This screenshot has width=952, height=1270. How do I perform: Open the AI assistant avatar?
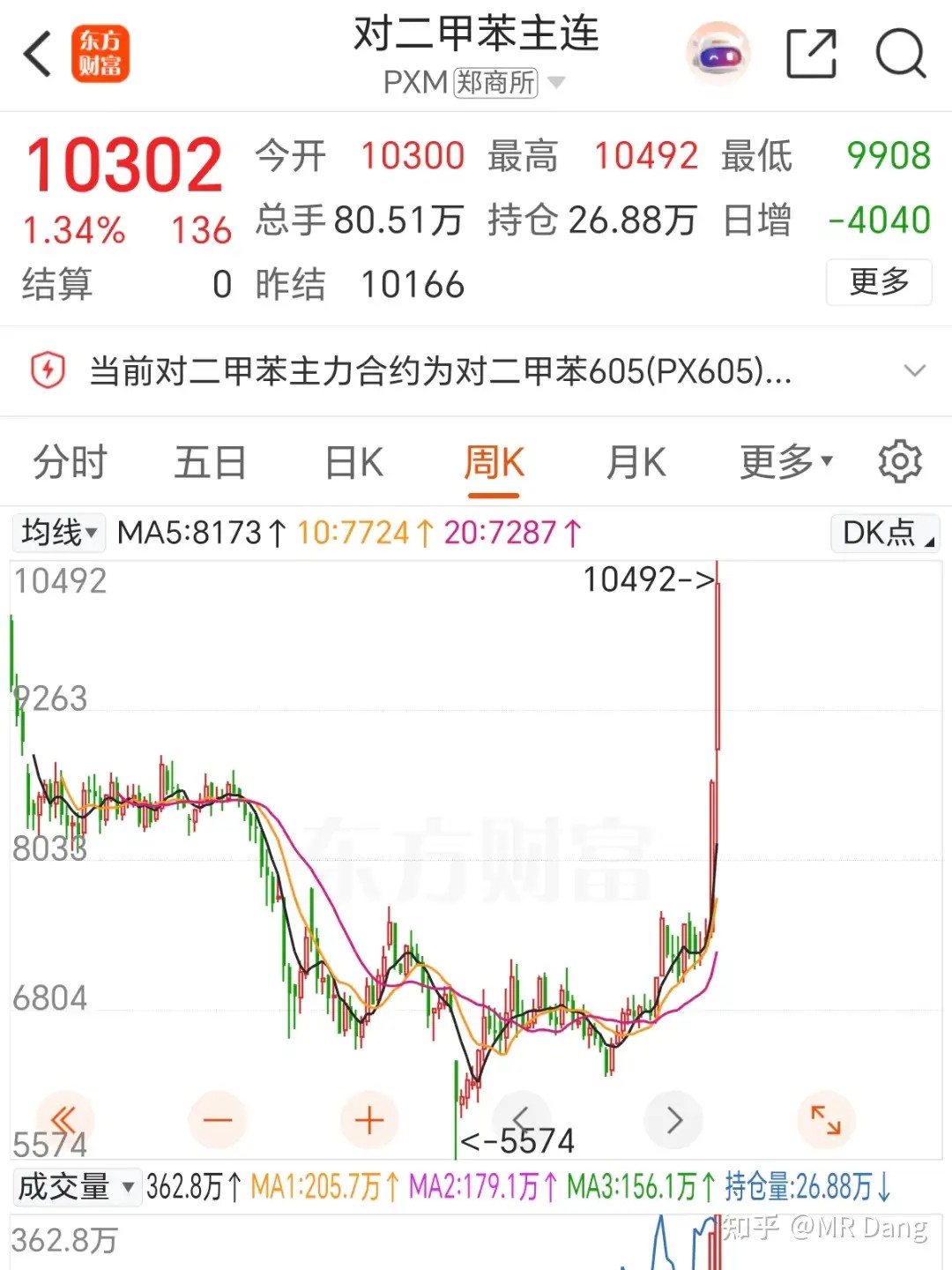[717, 55]
